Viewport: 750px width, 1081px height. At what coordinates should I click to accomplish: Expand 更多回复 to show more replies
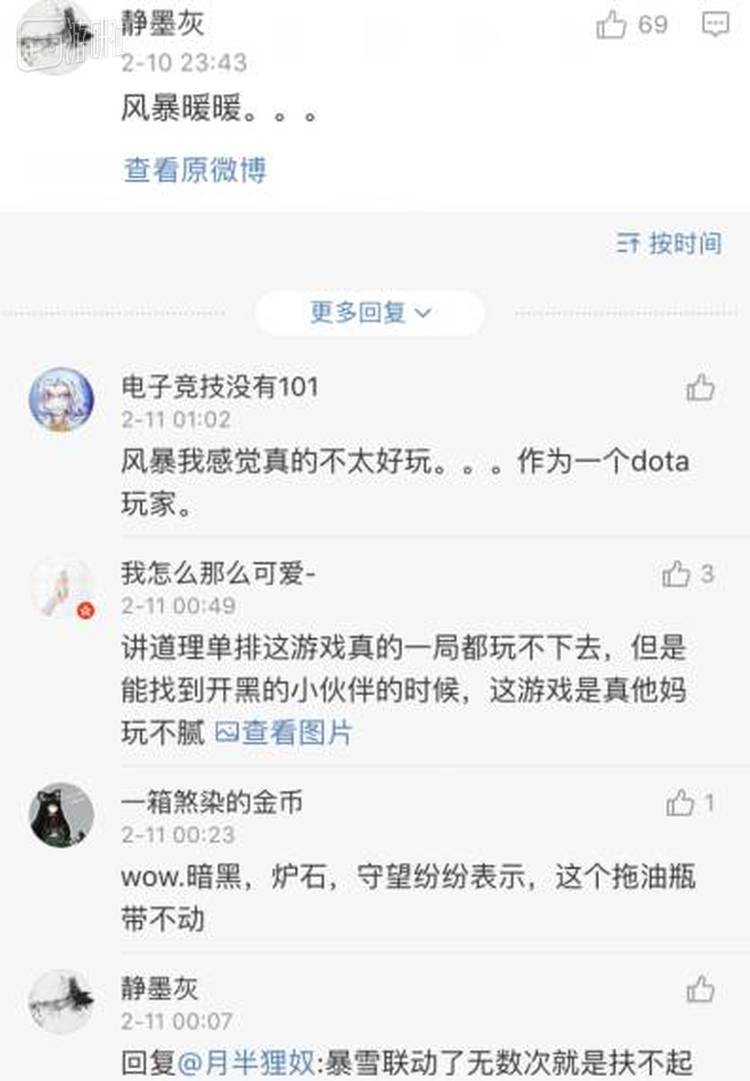[x=369, y=313]
